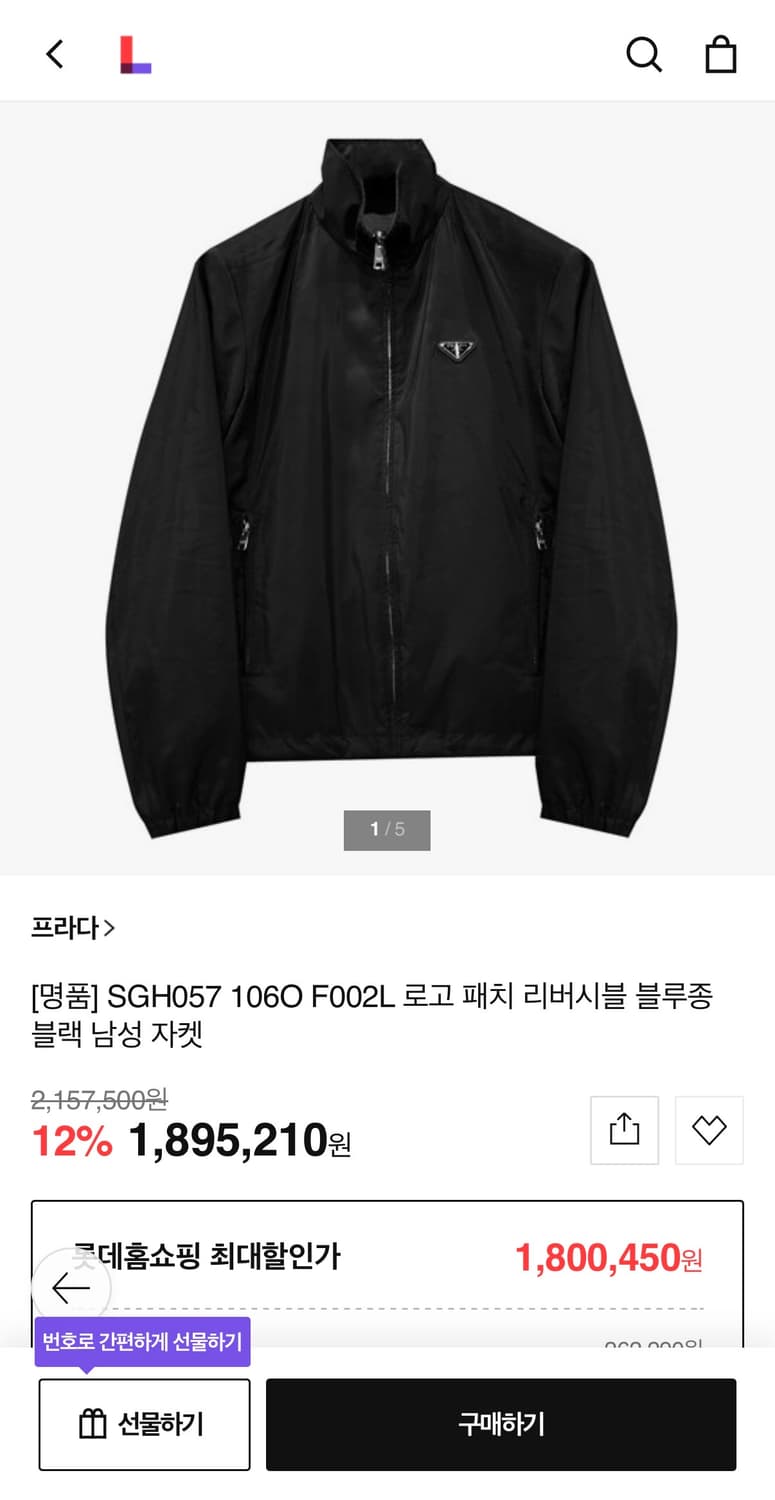The height and width of the screenshot is (1500, 775).
Task: Tap the back arrow at top left
Action: [54, 55]
